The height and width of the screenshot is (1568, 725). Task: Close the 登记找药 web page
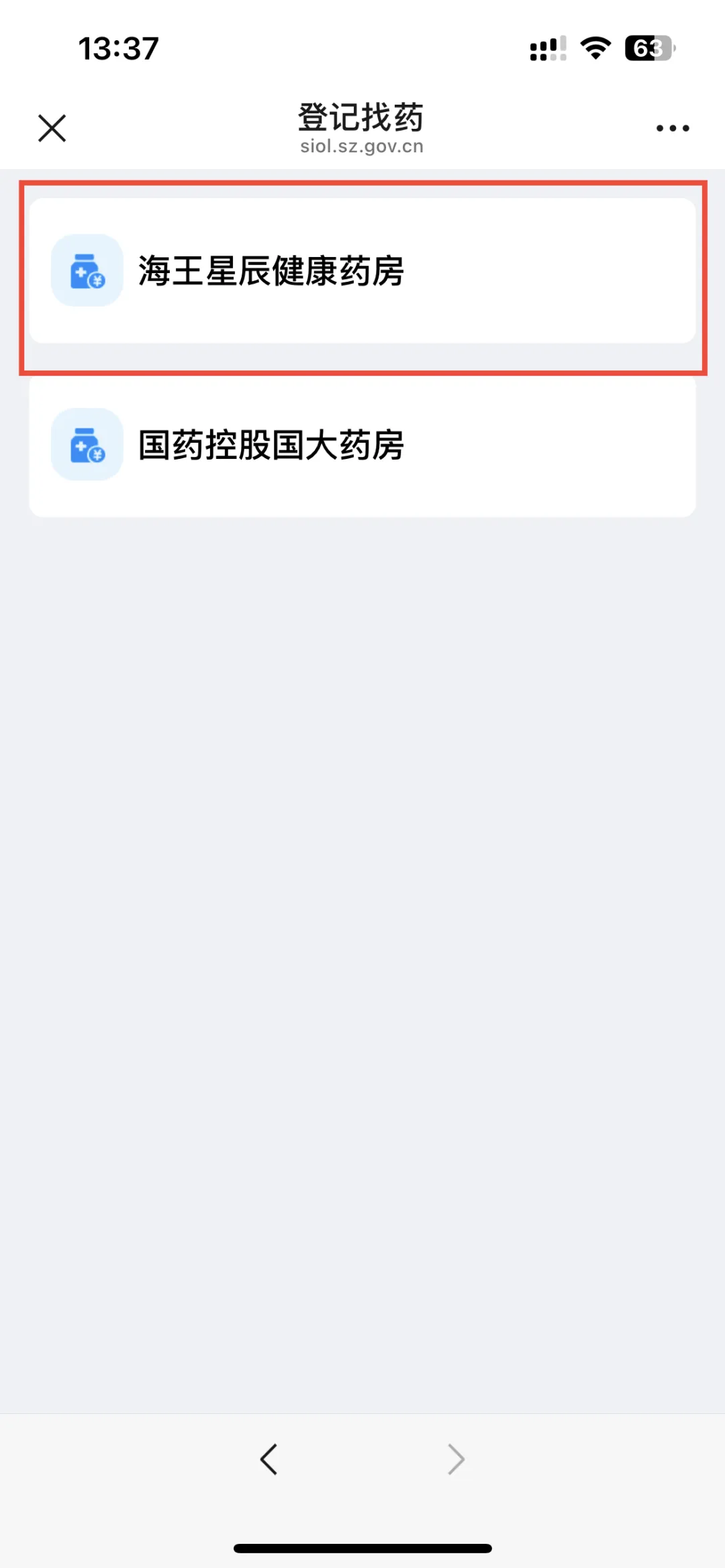tap(52, 128)
